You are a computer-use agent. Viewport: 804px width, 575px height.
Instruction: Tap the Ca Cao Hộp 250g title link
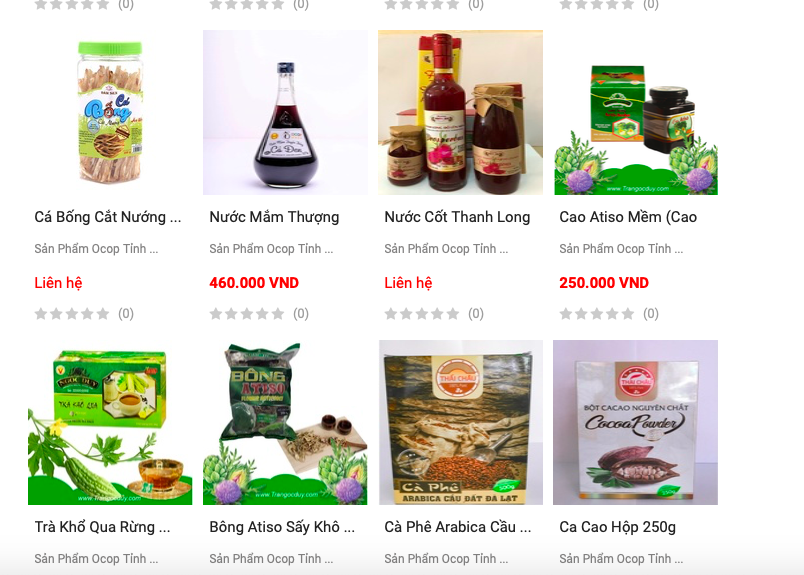617,527
